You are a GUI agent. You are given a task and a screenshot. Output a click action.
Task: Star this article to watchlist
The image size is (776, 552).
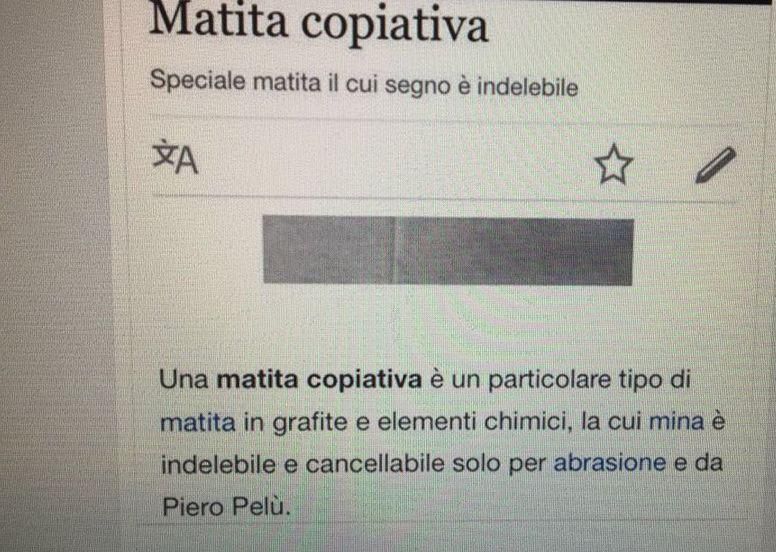point(613,165)
